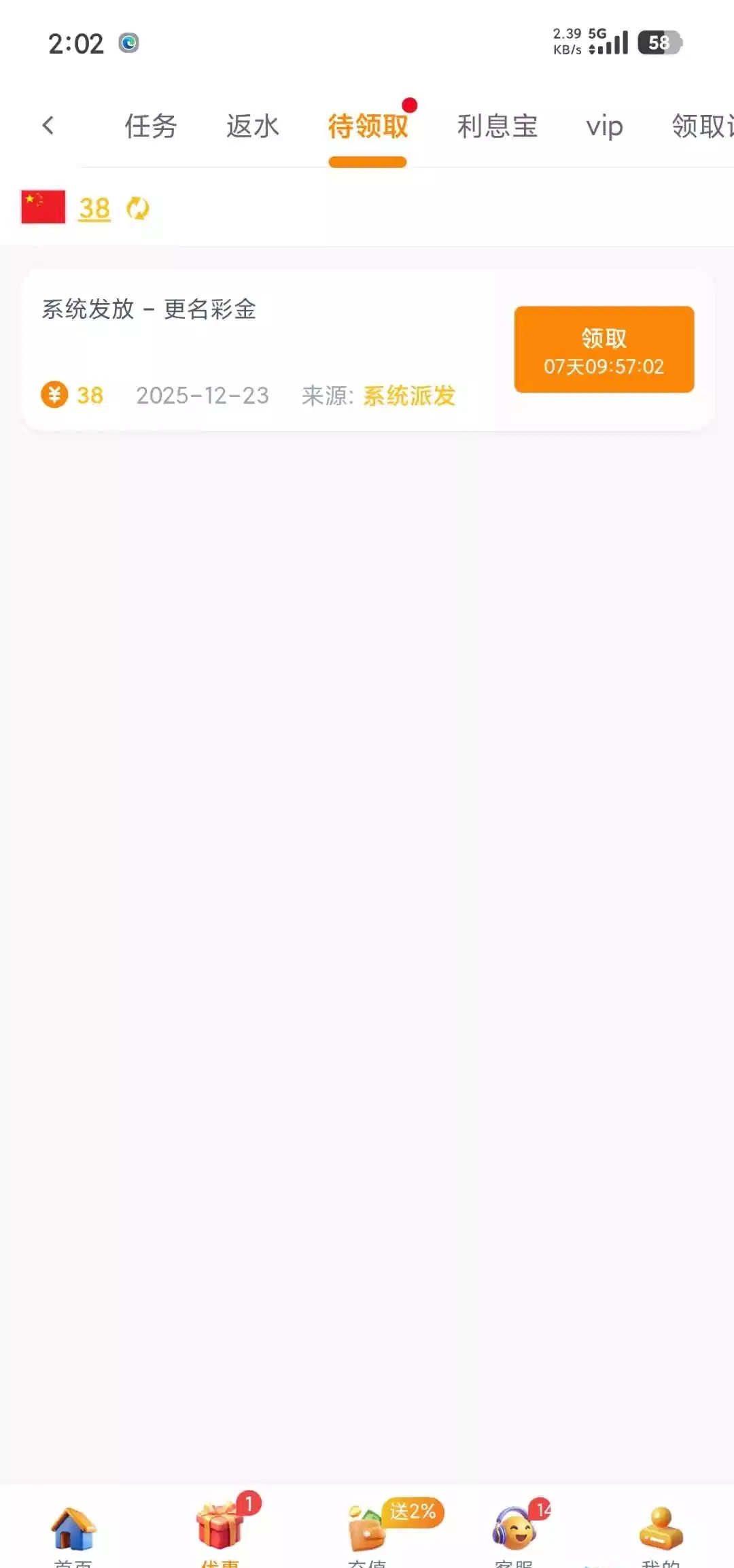Open the 我的 profile tab
This screenshot has width=734, height=1568.
pos(661,1533)
